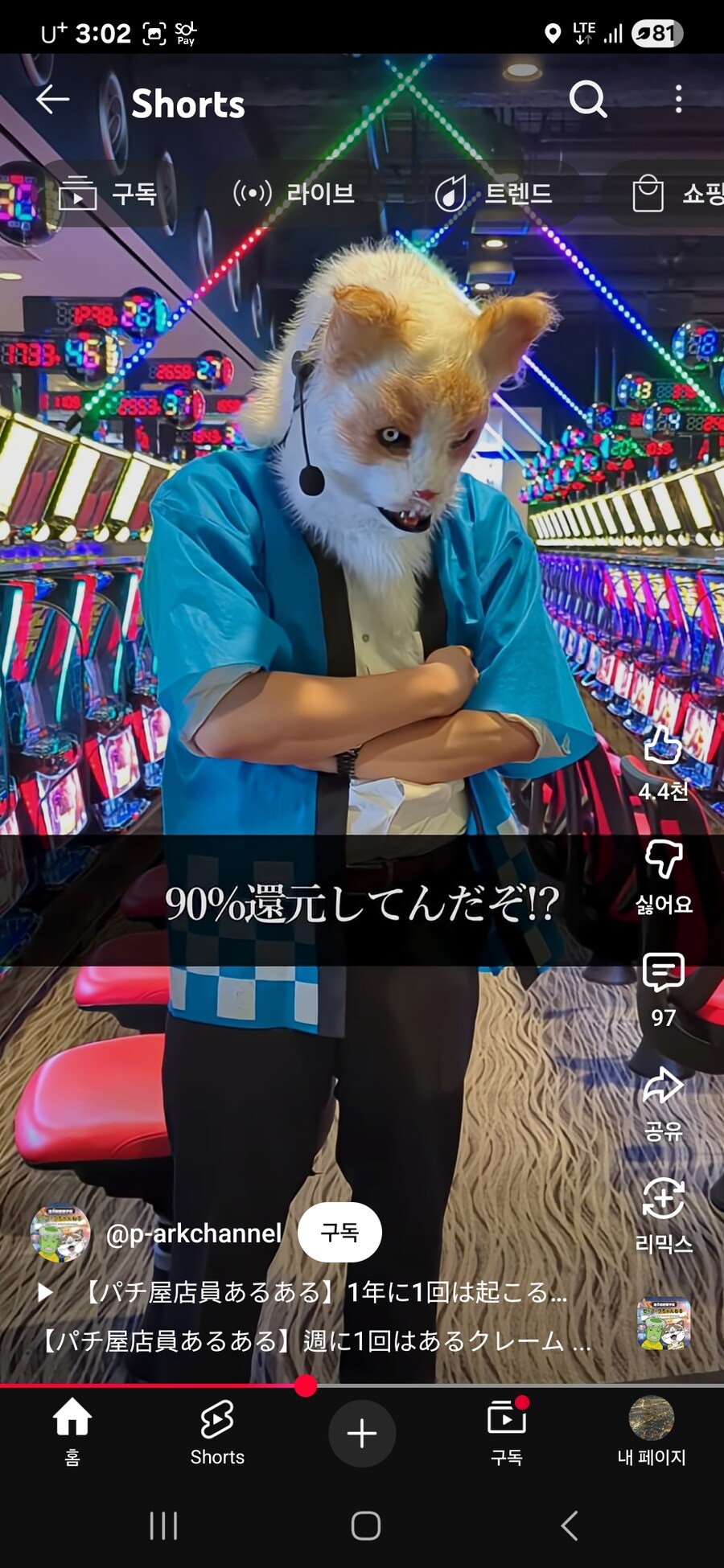Screen dimensions: 724x1568
Task: Create new content with plus button
Action: point(362,1433)
